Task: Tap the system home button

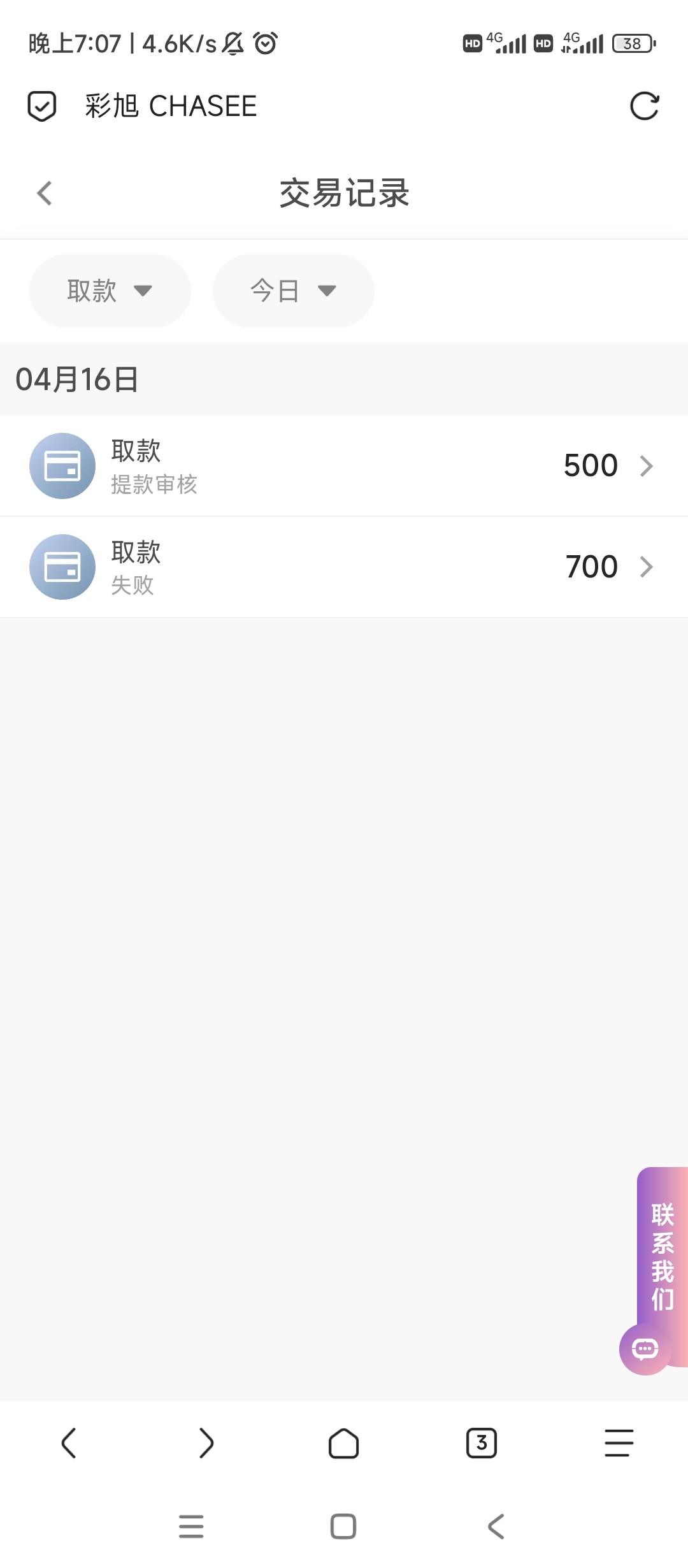Action: click(x=343, y=1527)
